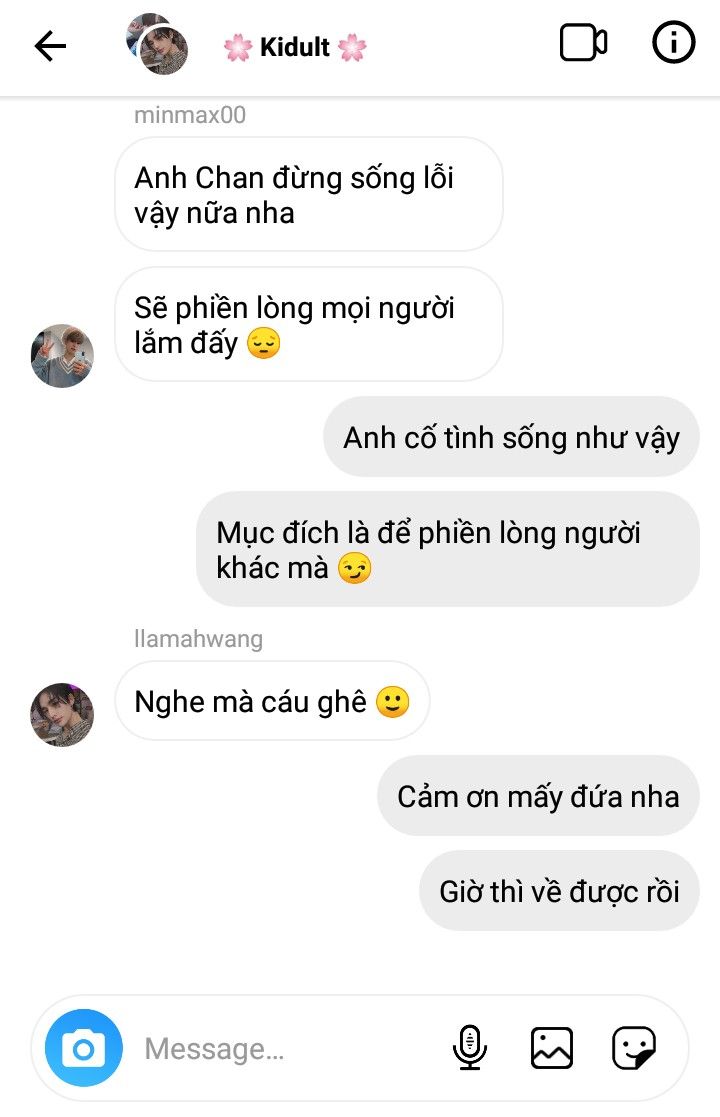Start a video call with Kidult group

pyautogui.click(x=583, y=44)
